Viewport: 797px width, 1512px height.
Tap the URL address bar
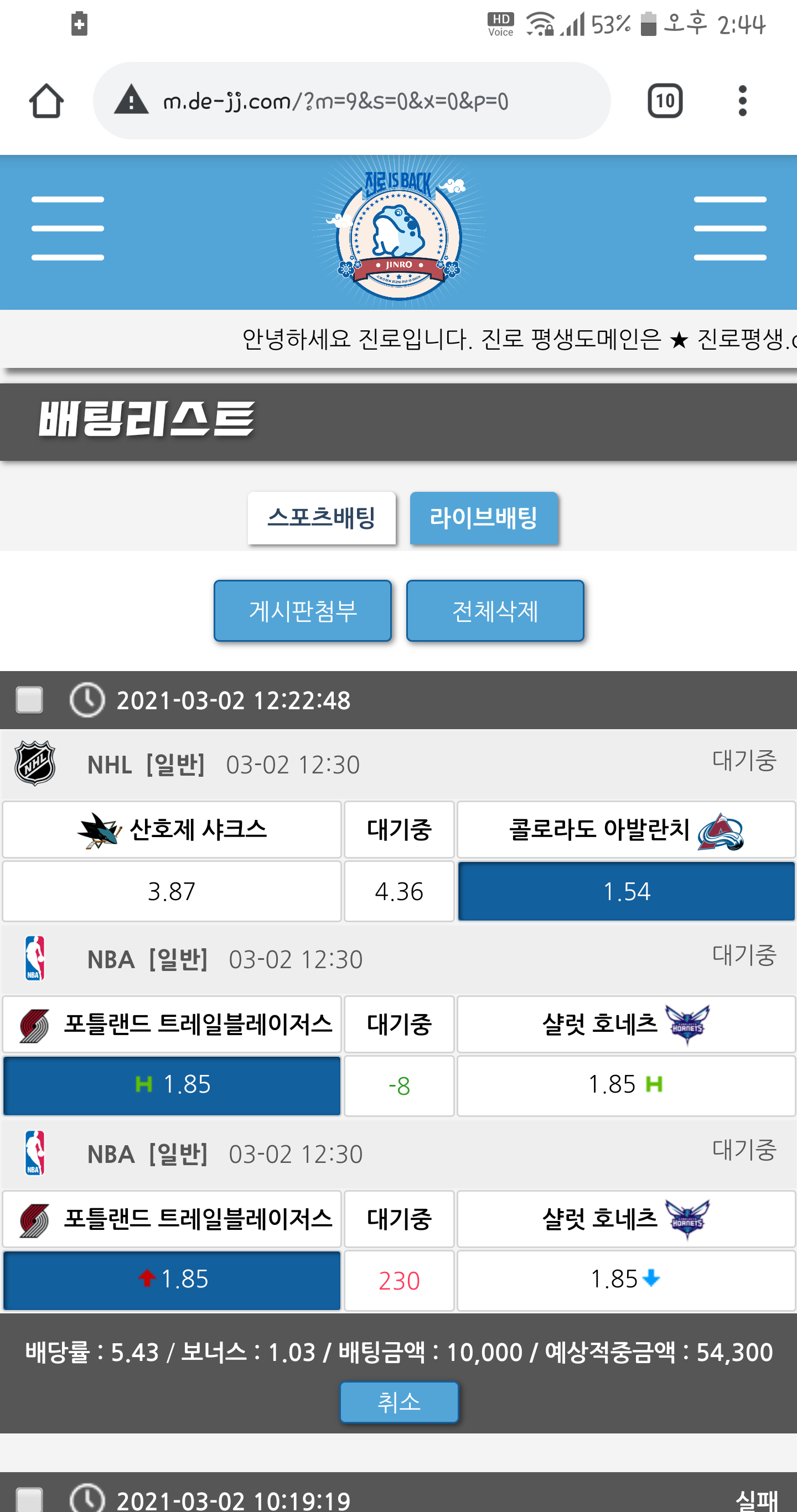(x=351, y=101)
